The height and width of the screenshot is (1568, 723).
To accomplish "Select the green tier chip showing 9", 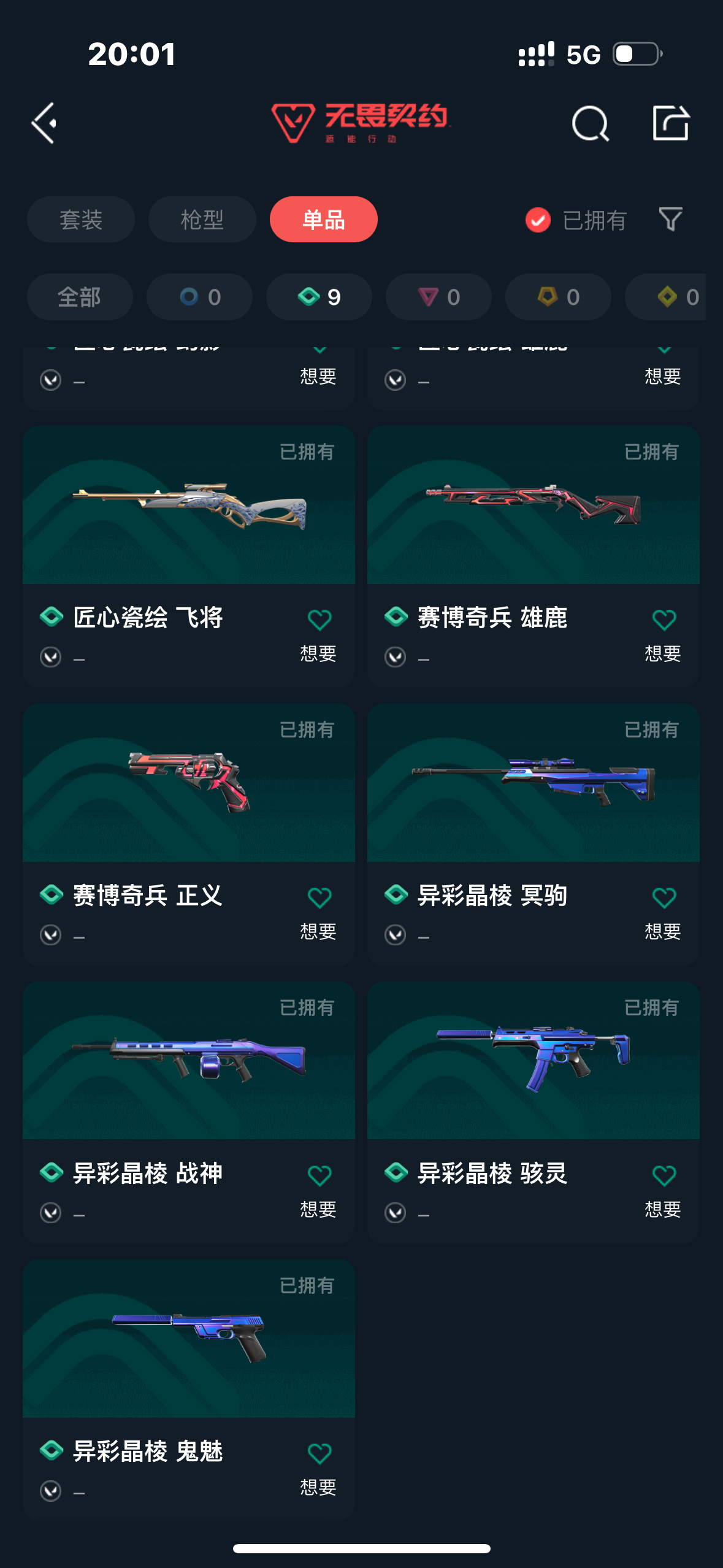I will (319, 297).
